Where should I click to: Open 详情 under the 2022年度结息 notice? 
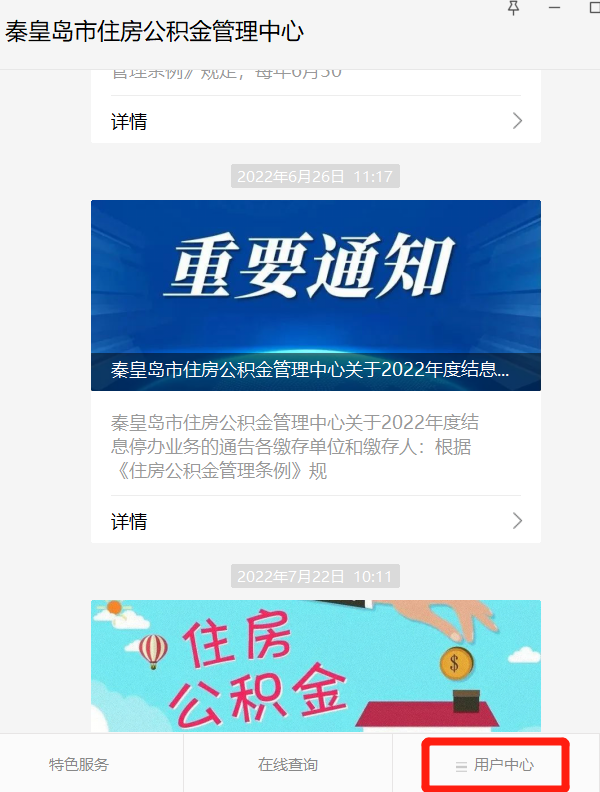tap(315, 521)
